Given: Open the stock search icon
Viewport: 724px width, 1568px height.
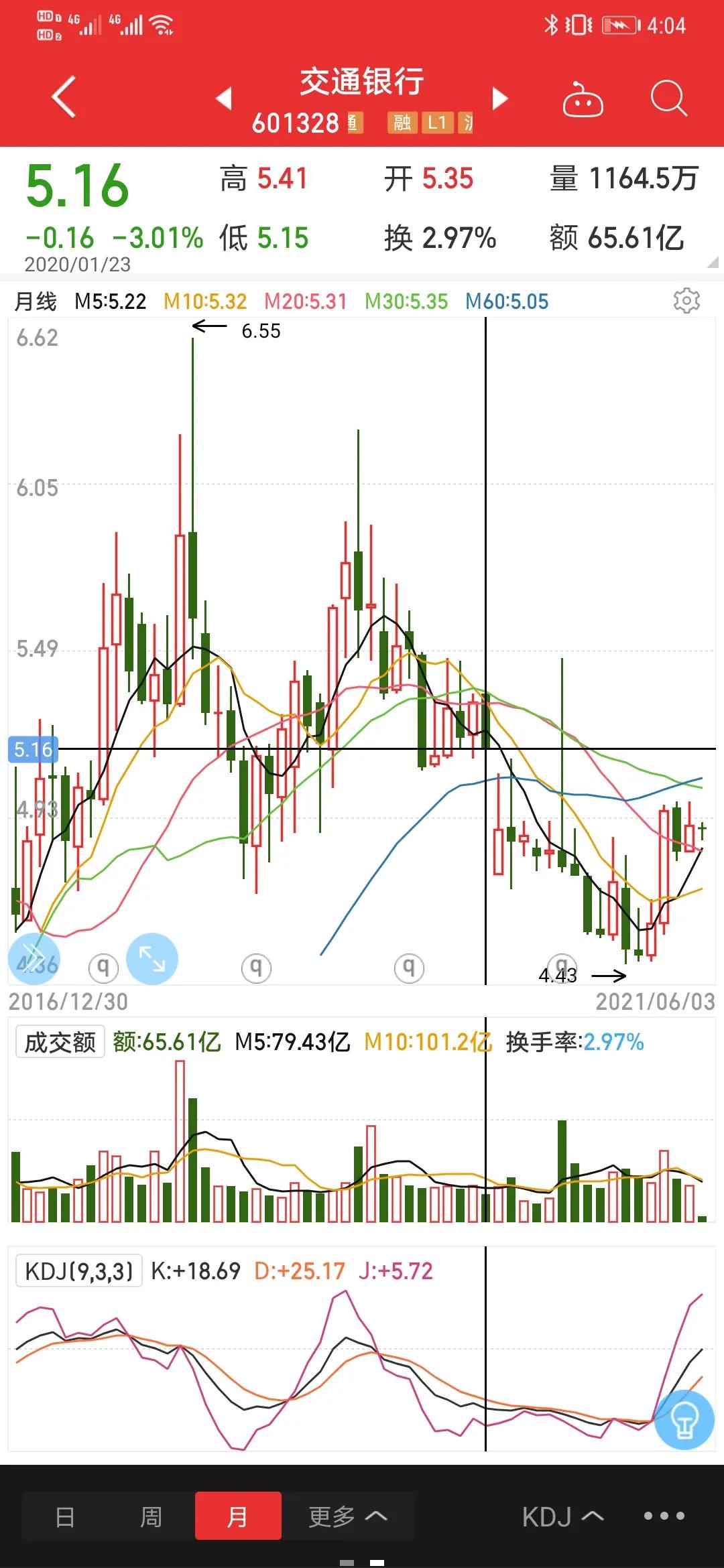Looking at the screenshot, I should click(667, 99).
